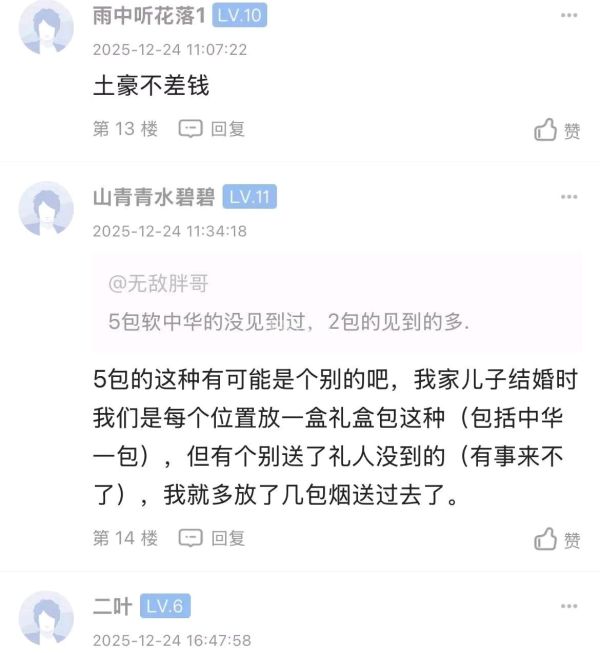600x653 pixels.
Task: View 山青青水碧碧's profile avatar
Action: pyautogui.click(x=47, y=208)
